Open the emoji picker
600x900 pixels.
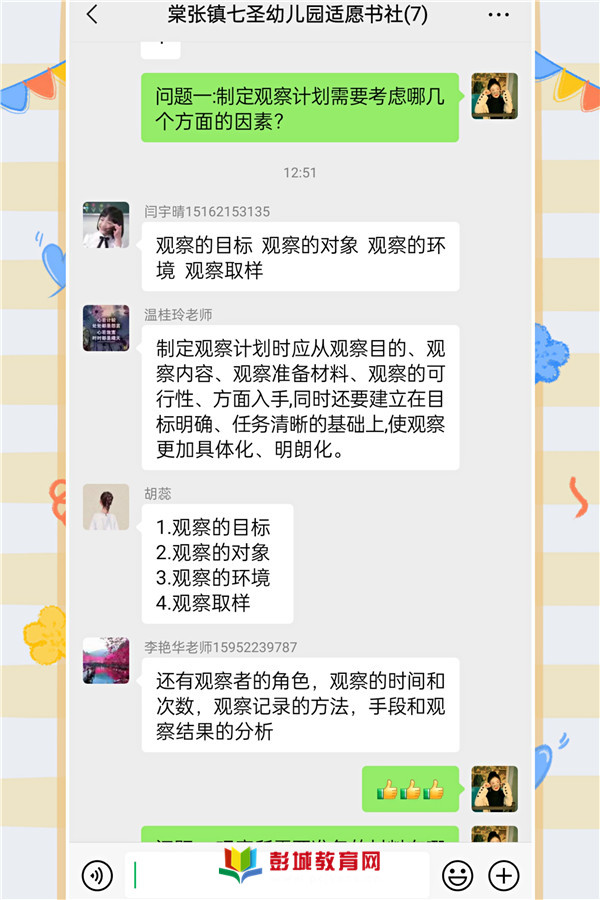click(x=457, y=876)
